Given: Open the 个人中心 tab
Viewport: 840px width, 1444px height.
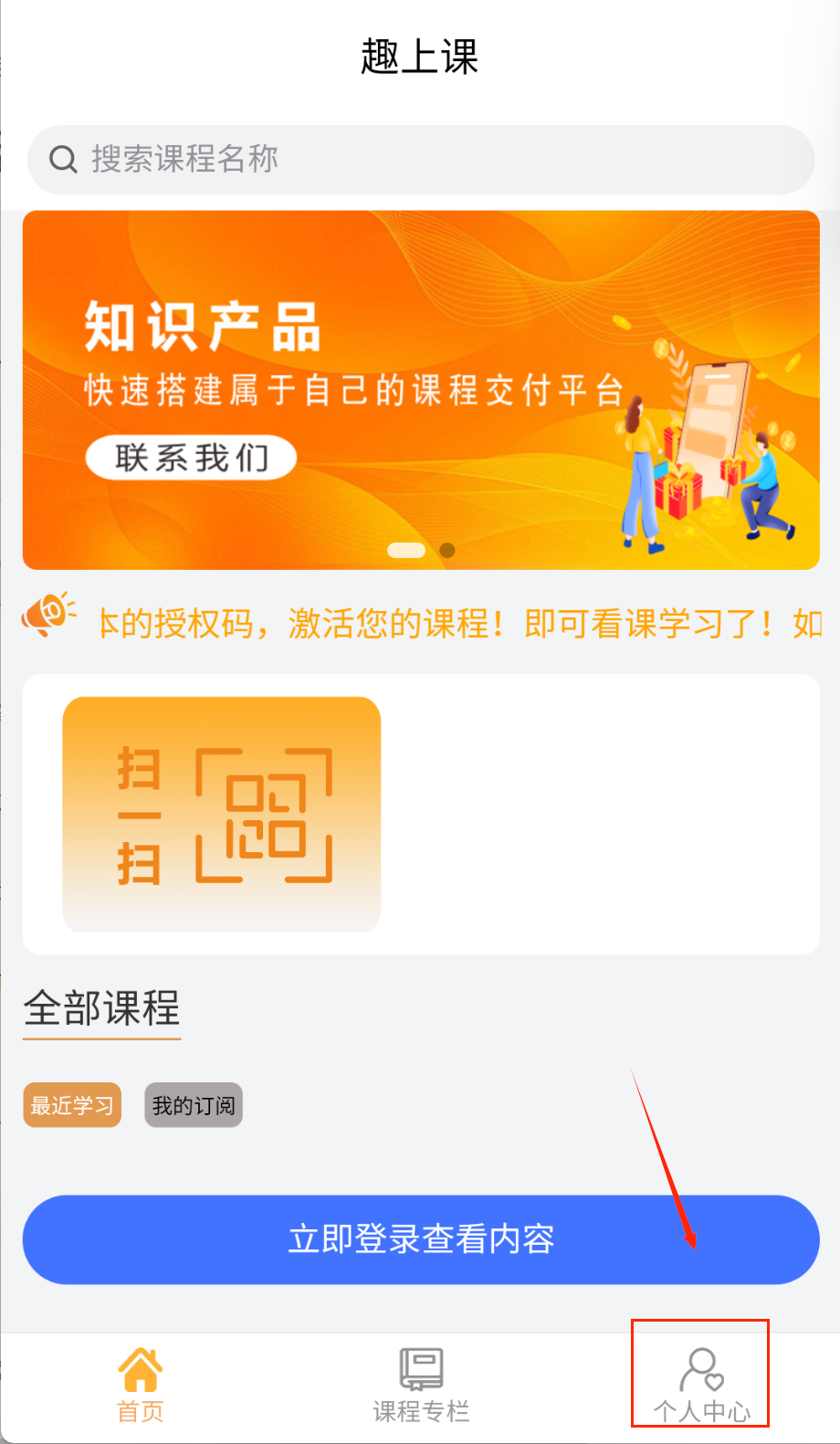Looking at the screenshot, I should pos(701,1385).
